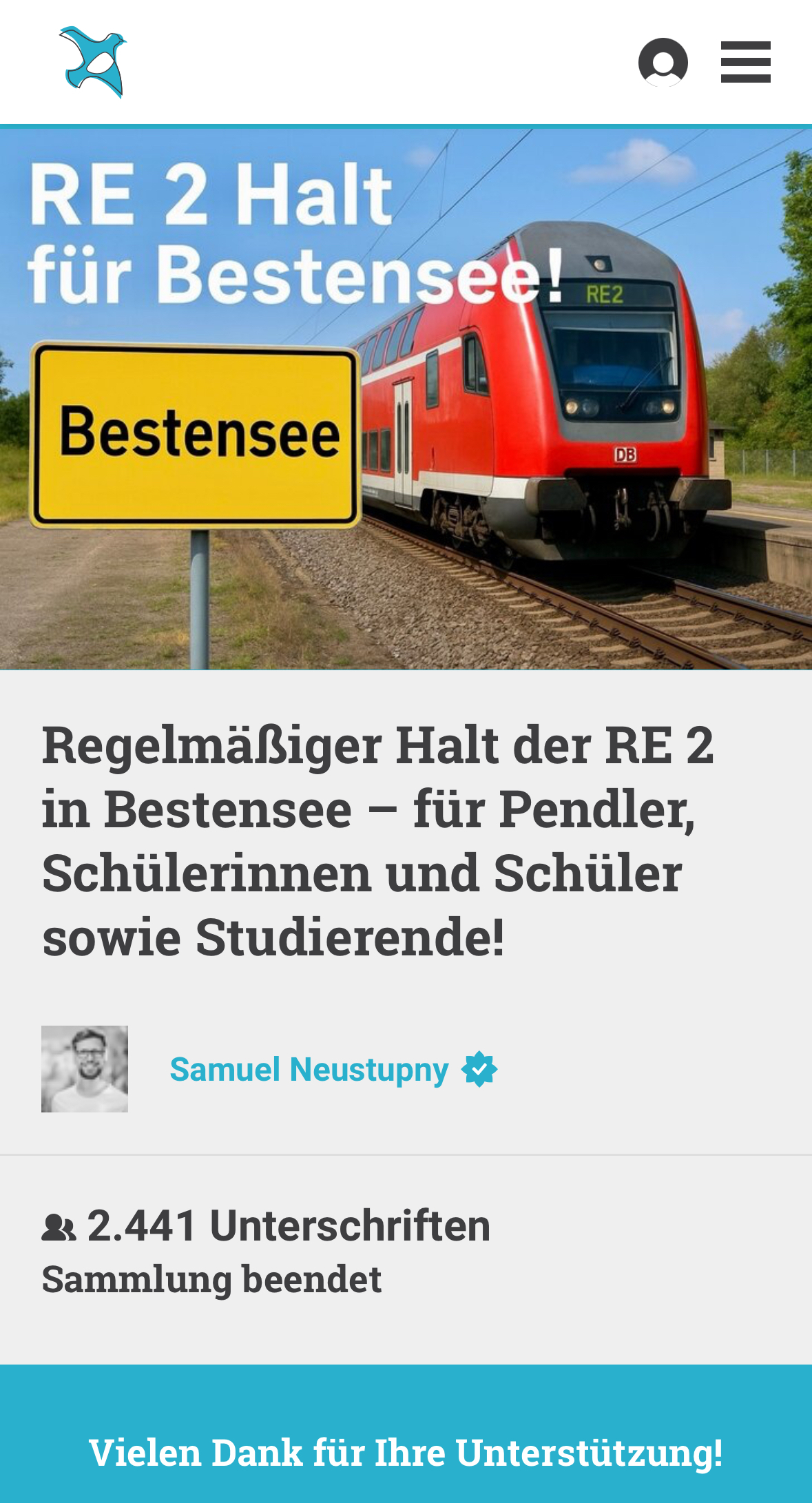Open the openPetition home logo
812x1503 pixels.
coord(93,62)
